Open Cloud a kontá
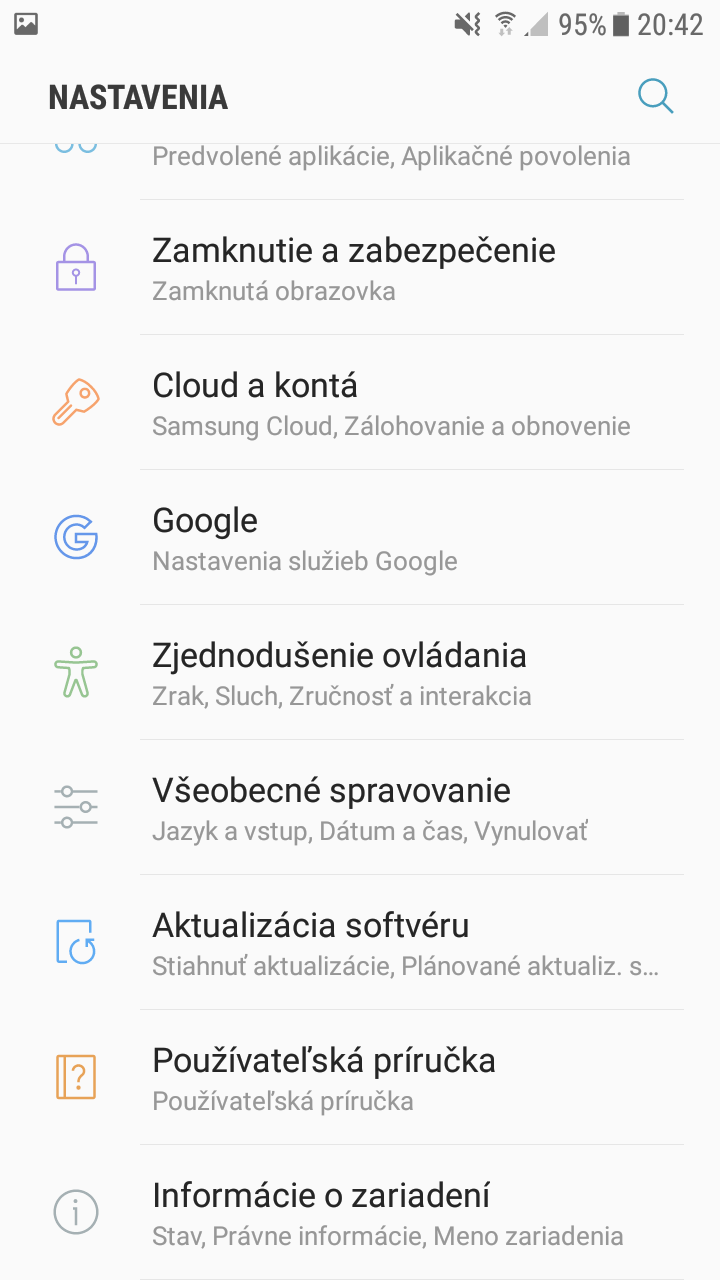This screenshot has width=720, height=1280. [360, 403]
